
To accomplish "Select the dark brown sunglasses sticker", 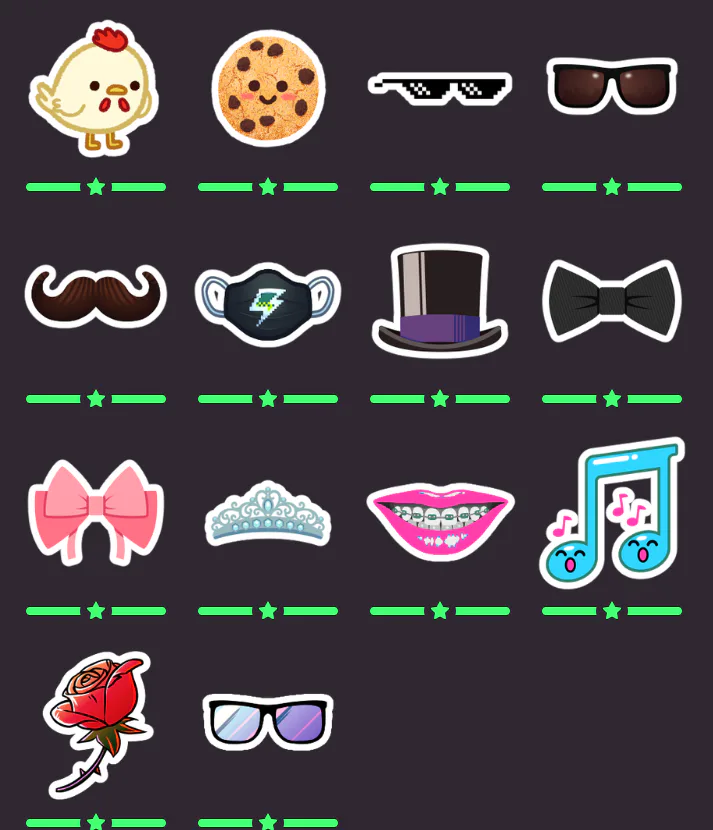I will pos(612,86).
